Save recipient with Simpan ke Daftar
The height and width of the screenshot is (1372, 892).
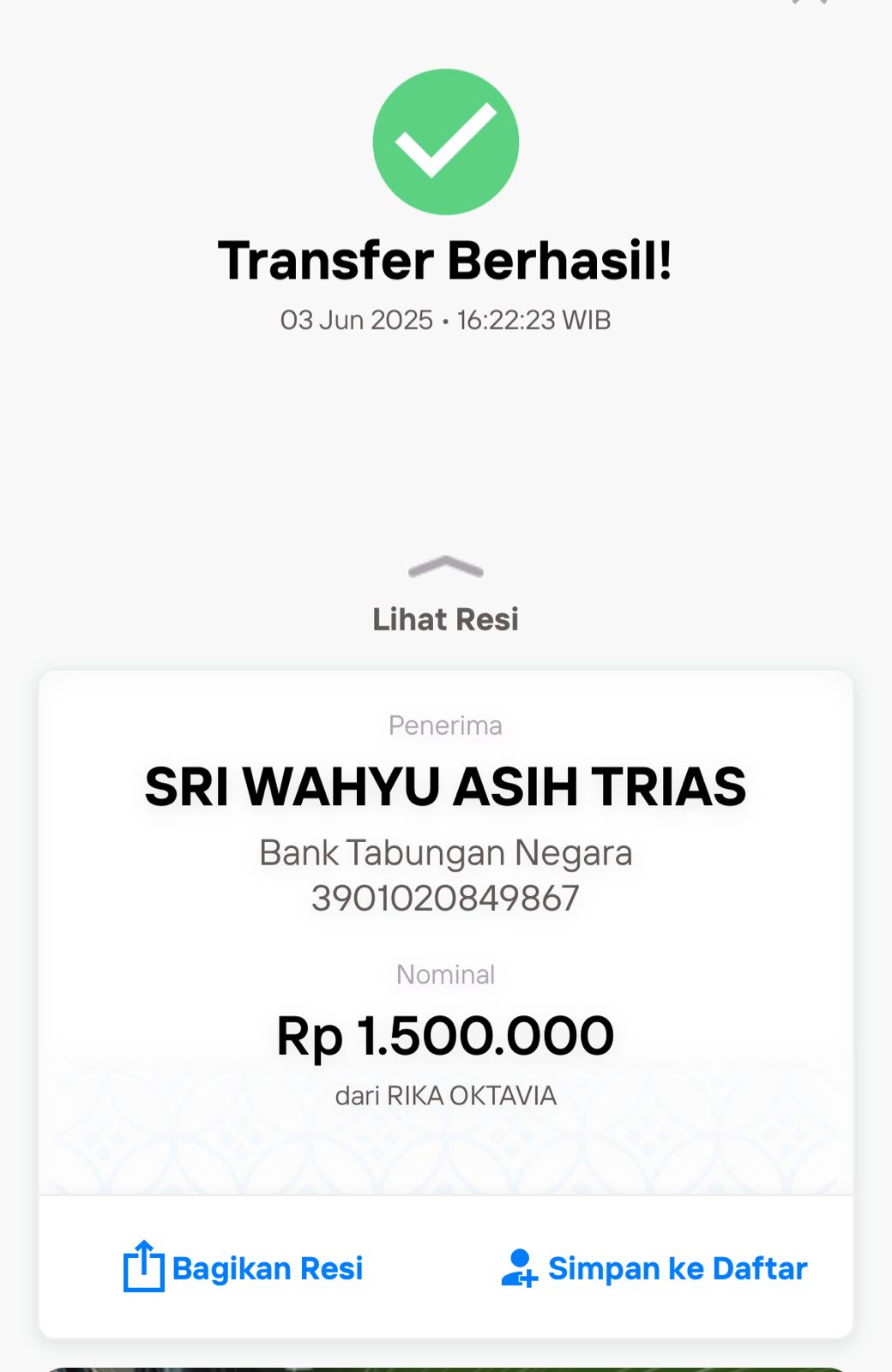pyautogui.click(x=654, y=1267)
